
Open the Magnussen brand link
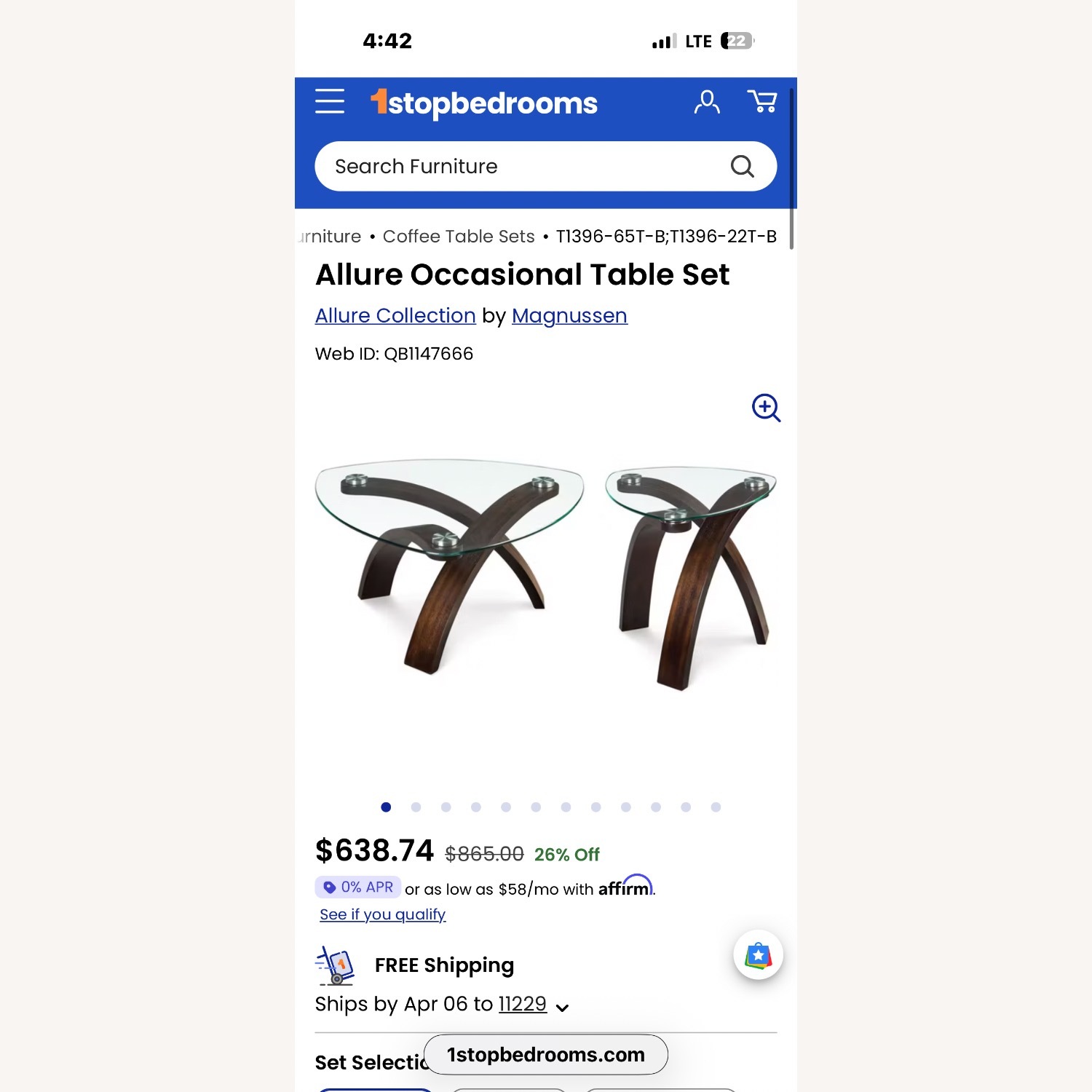point(569,316)
